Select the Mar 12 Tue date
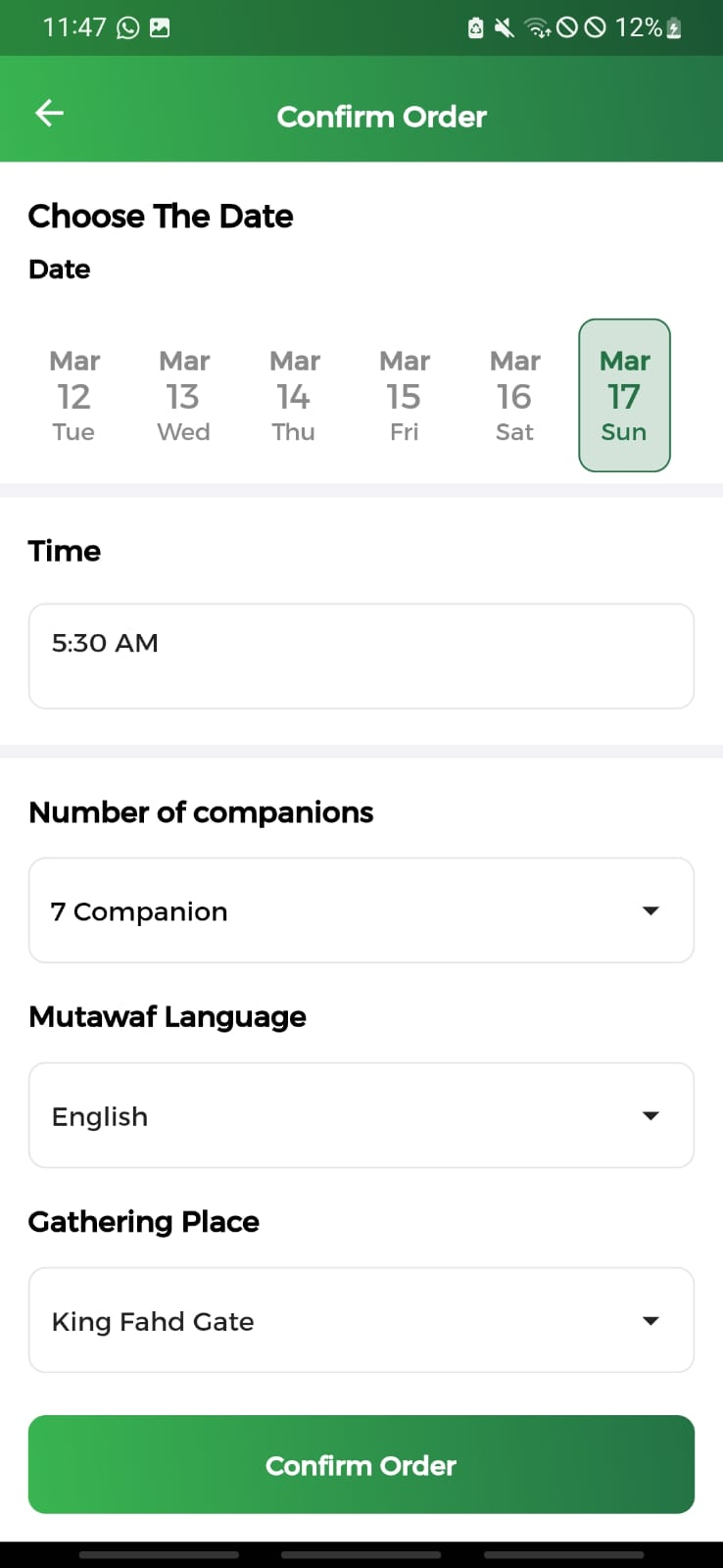 pos(73,396)
